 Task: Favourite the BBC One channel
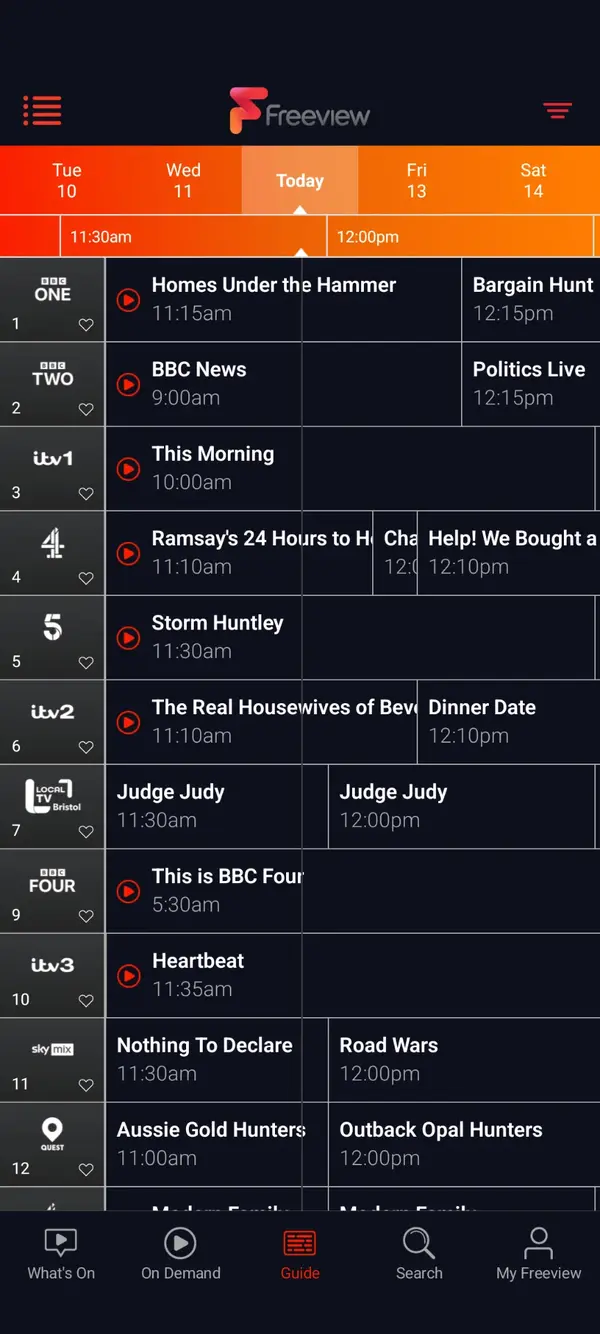pos(86,325)
